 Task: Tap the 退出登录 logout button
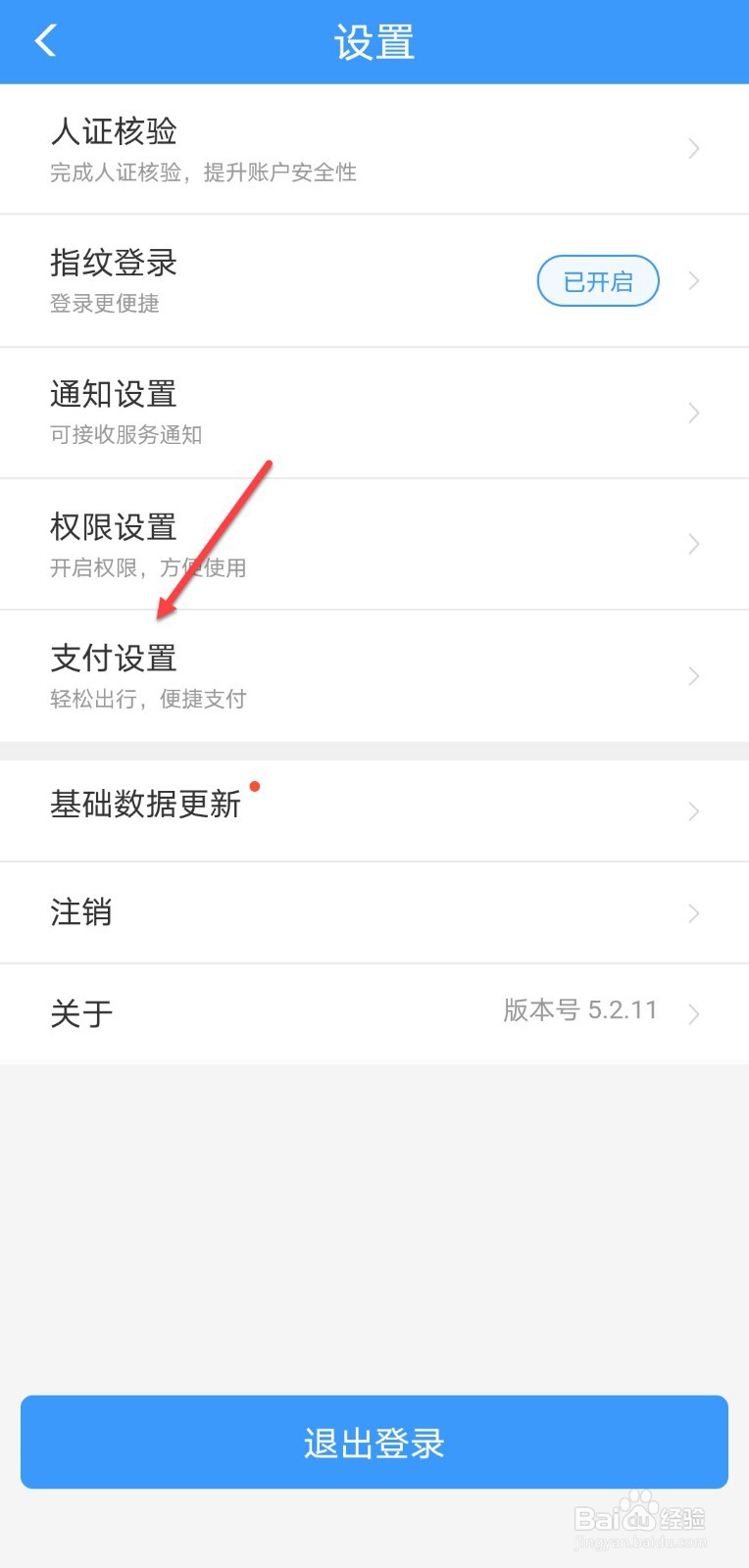coord(374,1442)
